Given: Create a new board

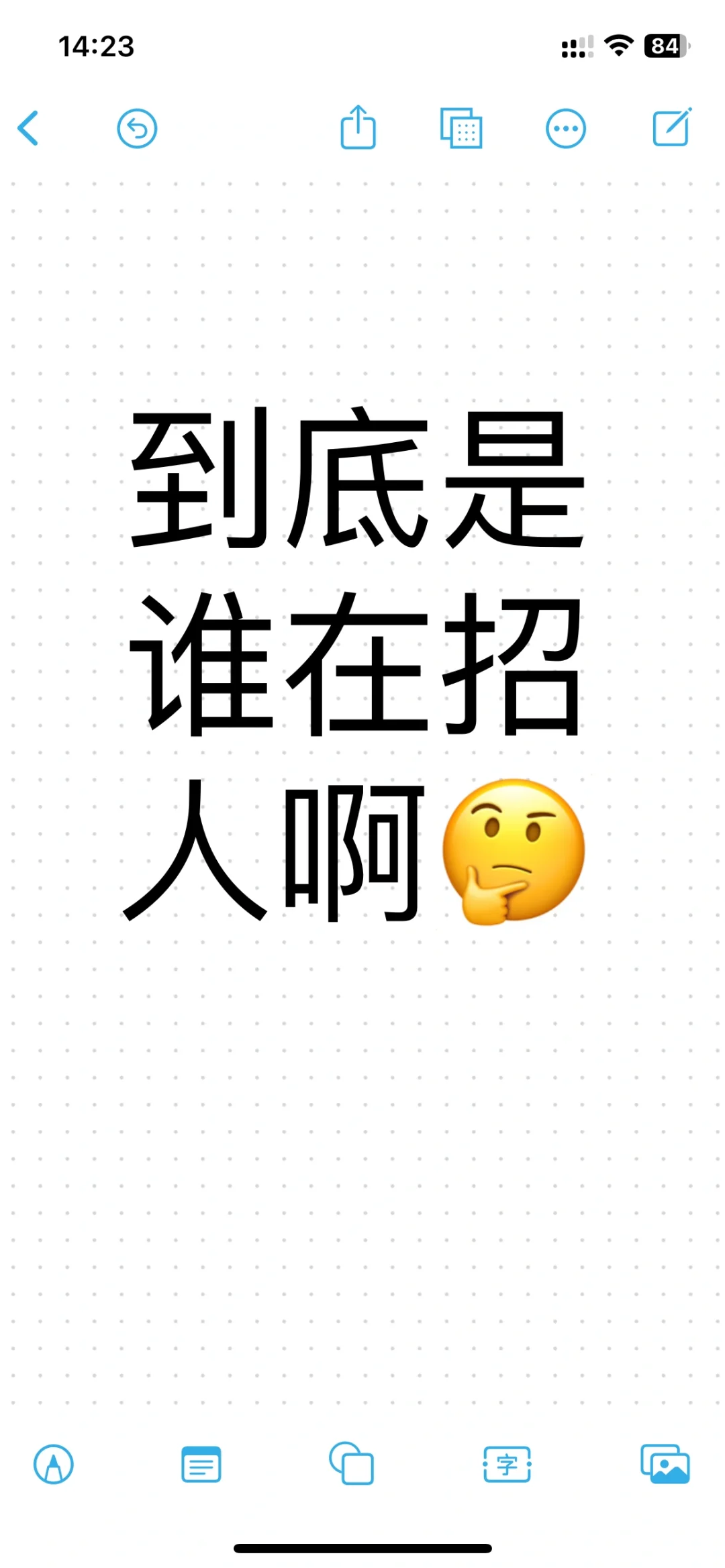Looking at the screenshot, I should [x=672, y=127].
